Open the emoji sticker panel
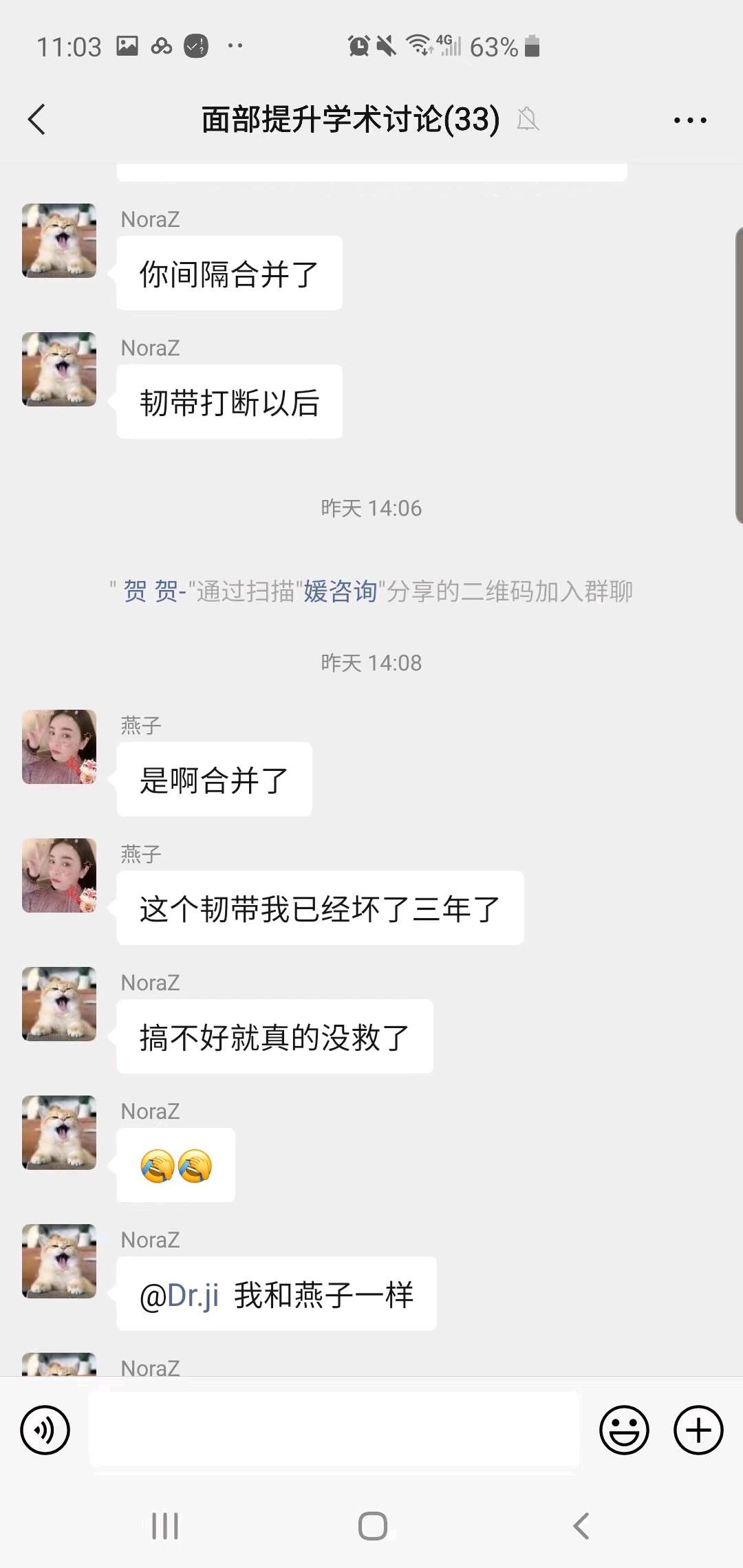This screenshot has width=743, height=1568. 624,1430
